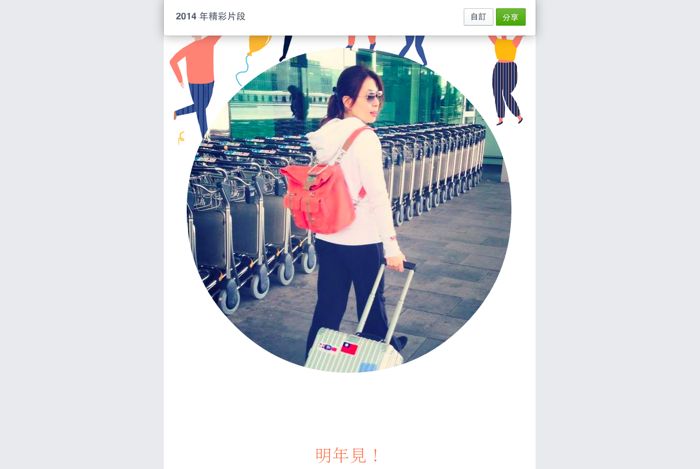Share the 2014 year in review

pos(510,17)
